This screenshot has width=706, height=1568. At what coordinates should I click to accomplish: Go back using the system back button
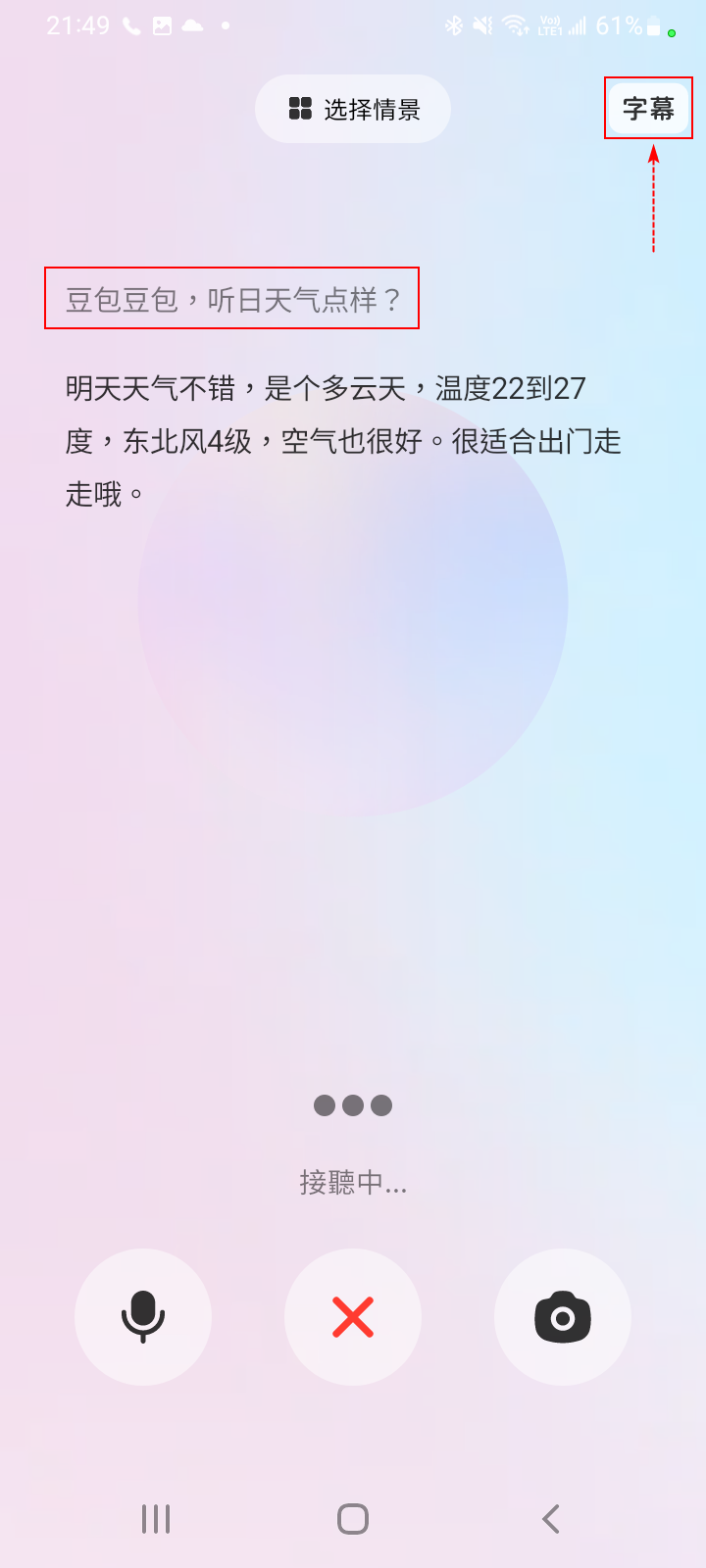tap(550, 1519)
